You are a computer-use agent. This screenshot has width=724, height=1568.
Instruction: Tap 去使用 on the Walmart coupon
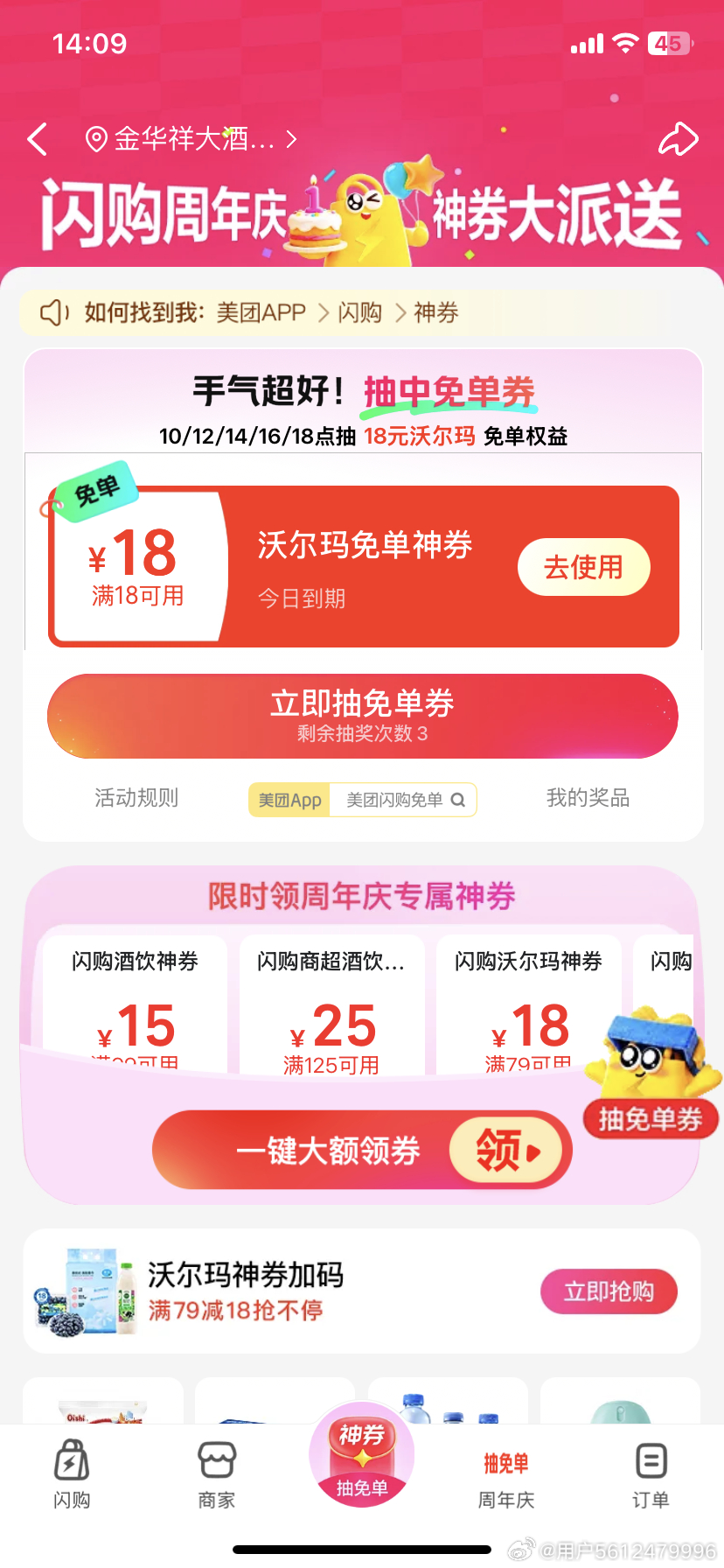coord(583,567)
